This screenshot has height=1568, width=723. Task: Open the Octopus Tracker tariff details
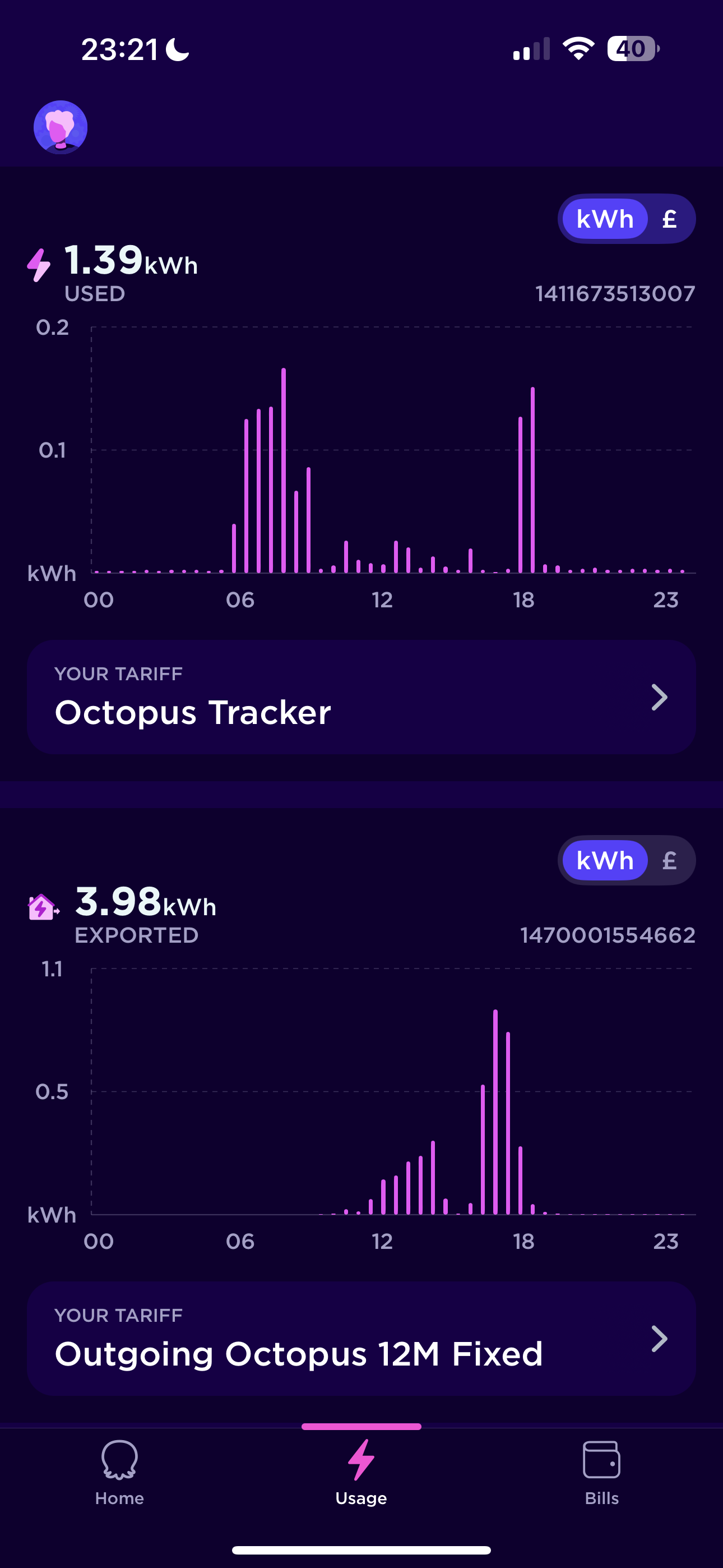[361, 697]
